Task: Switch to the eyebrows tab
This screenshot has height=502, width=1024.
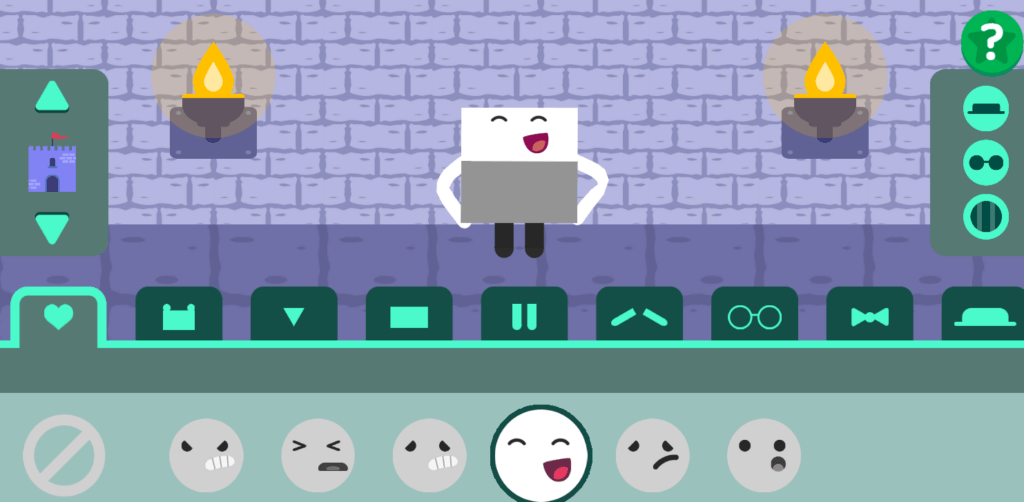Action: pos(639,317)
